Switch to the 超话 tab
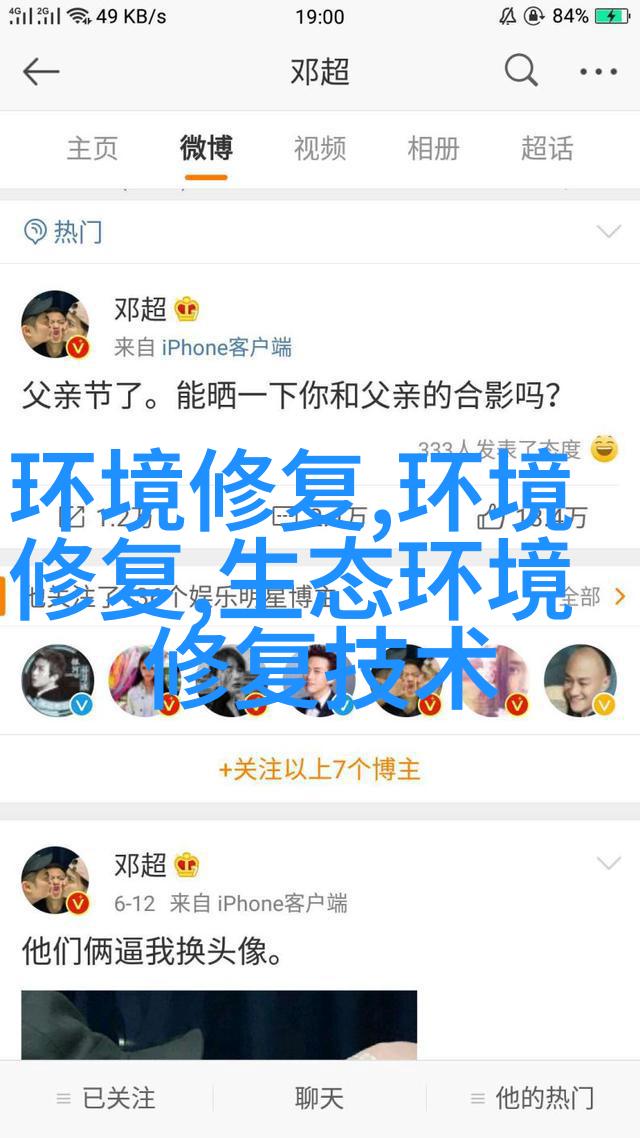The image size is (640, 1138). pyautogui.click(x=547, y=149)
